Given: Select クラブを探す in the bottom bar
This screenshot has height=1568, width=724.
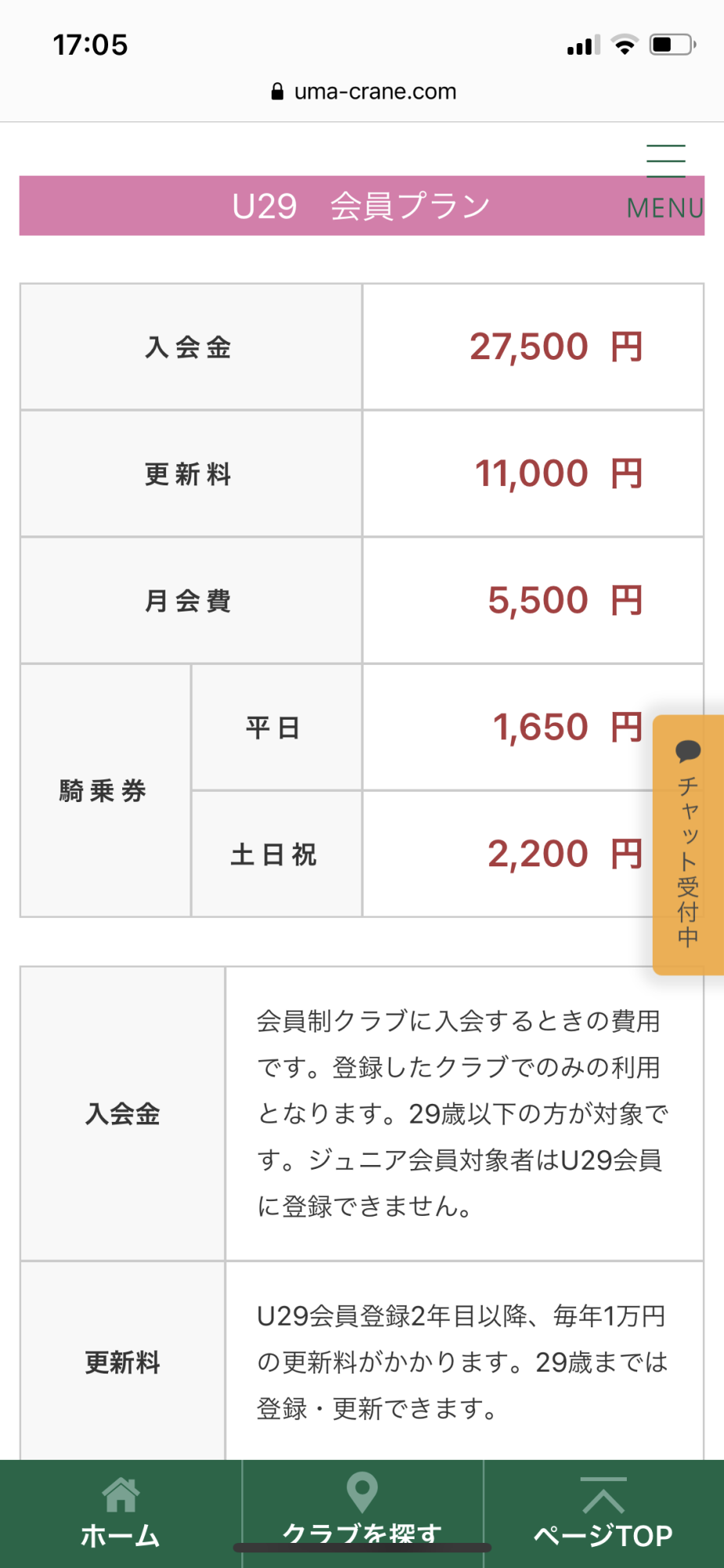Looking at the screenshot, I should 363,1513.
